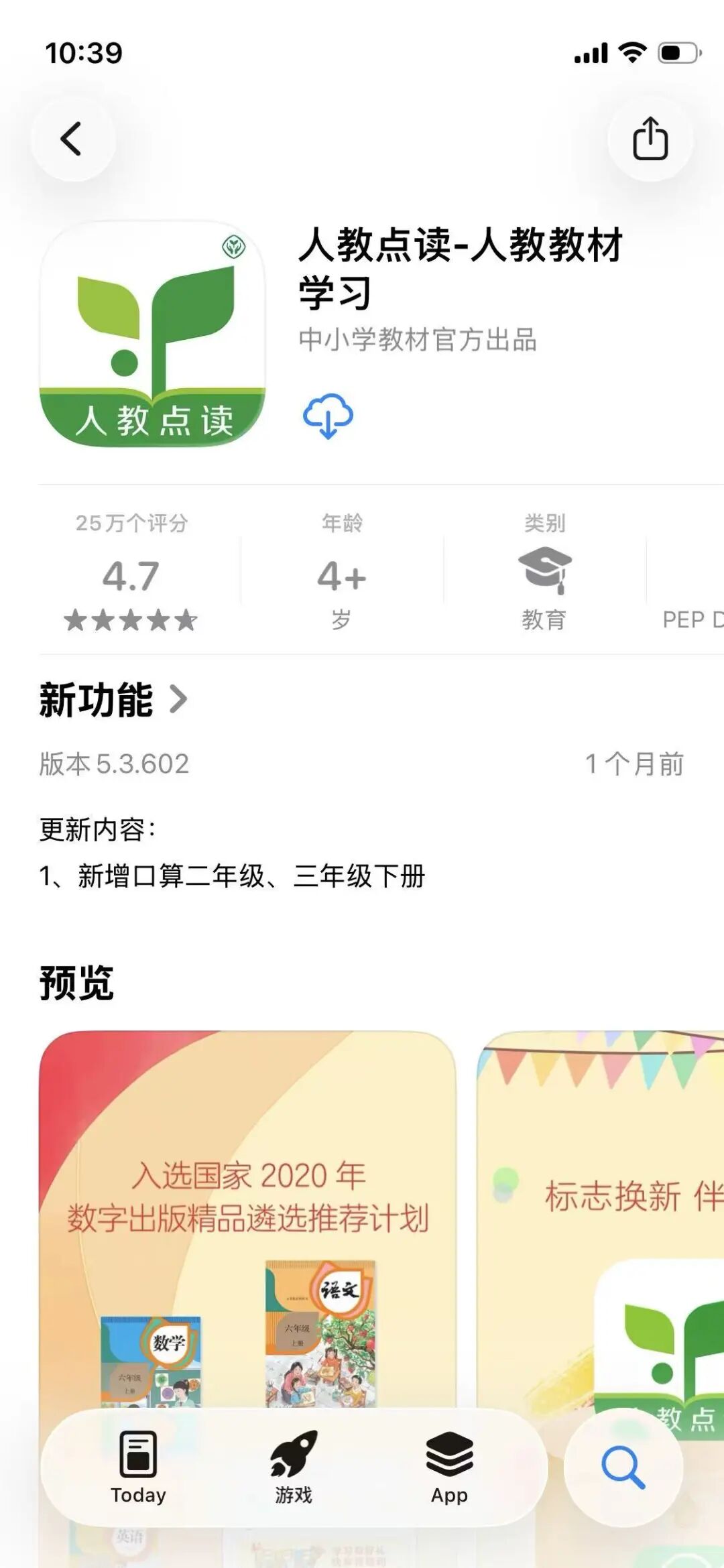Go back to the previous page
The width and height of the screenshot is (724, 1568).
71,139
